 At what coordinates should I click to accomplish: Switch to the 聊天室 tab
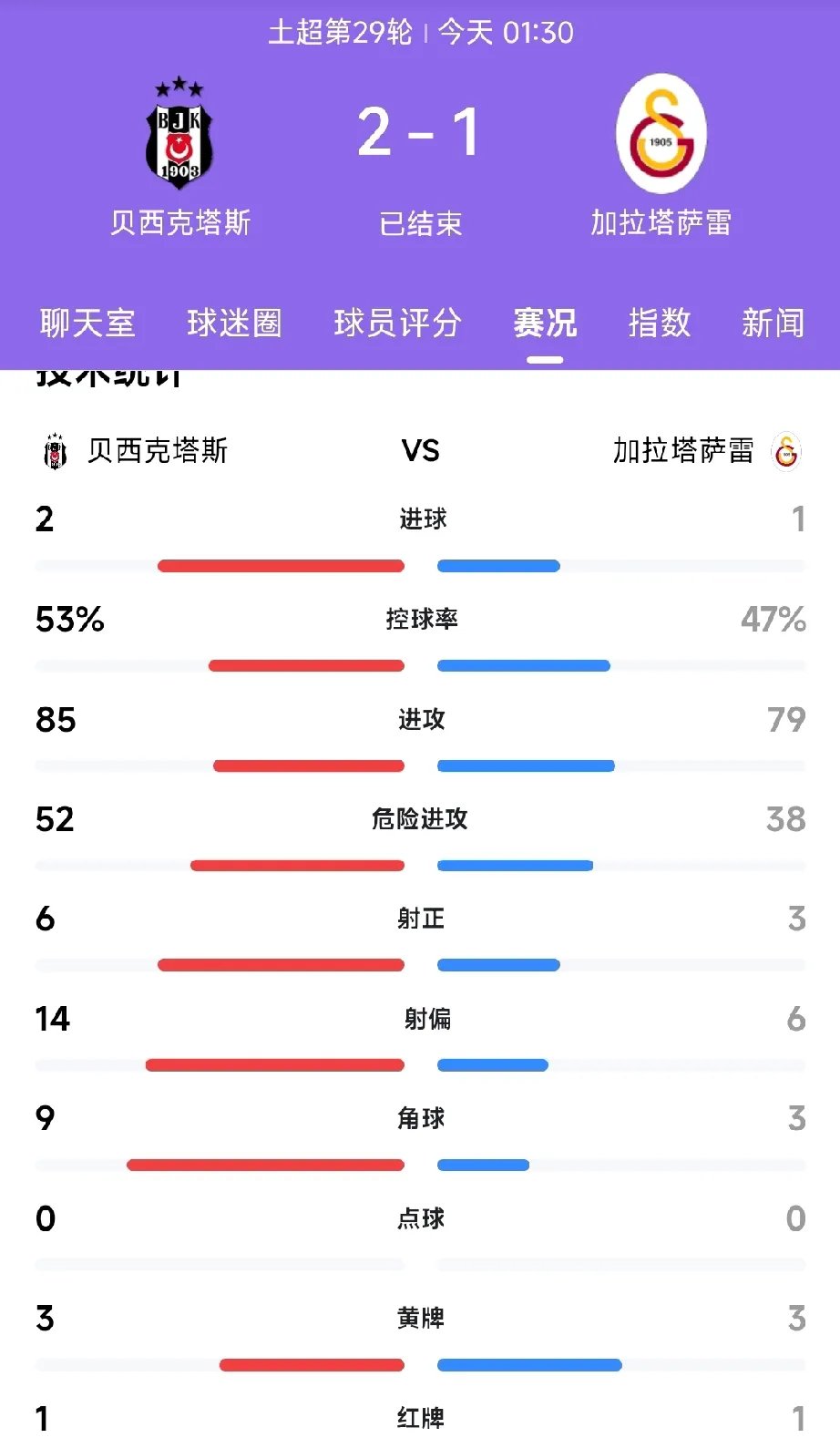[87, 323]
